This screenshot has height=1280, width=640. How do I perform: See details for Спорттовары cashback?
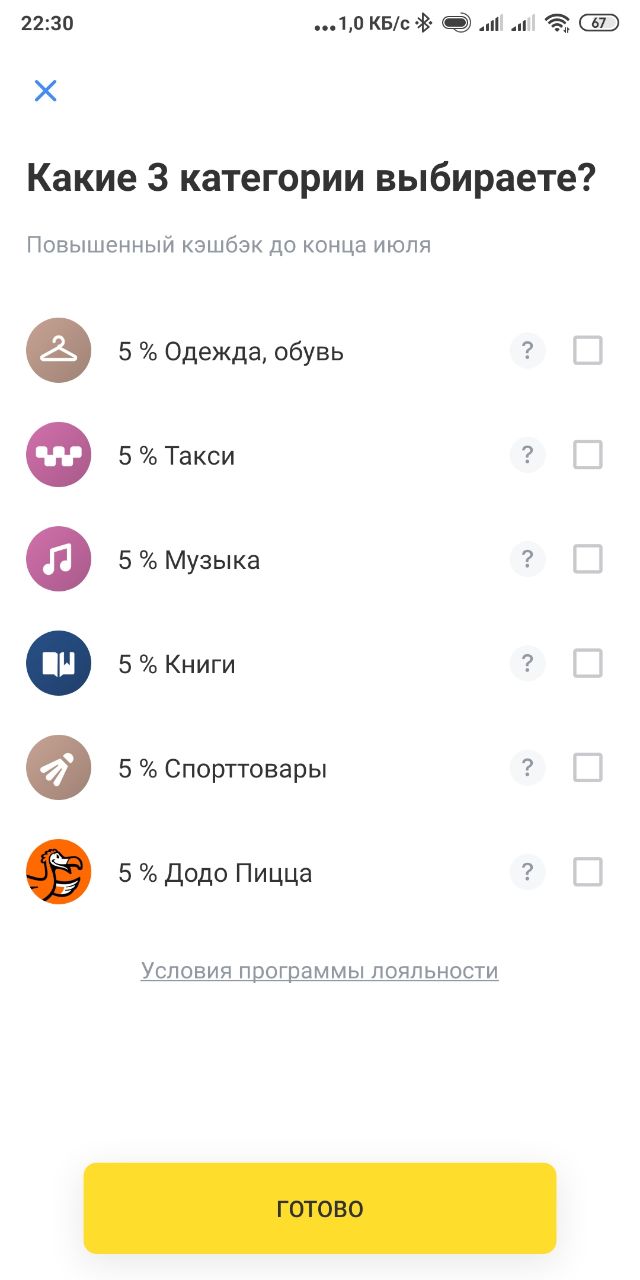528,768
